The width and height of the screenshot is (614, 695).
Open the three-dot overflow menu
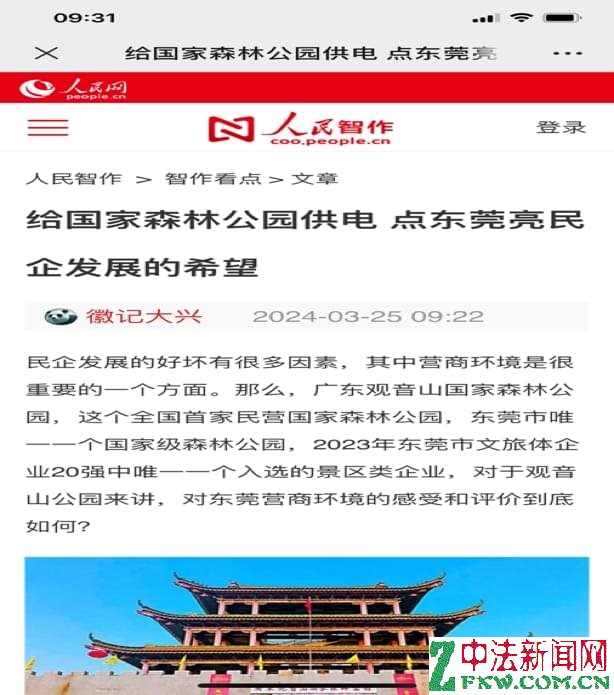click(x=567, y=53)
